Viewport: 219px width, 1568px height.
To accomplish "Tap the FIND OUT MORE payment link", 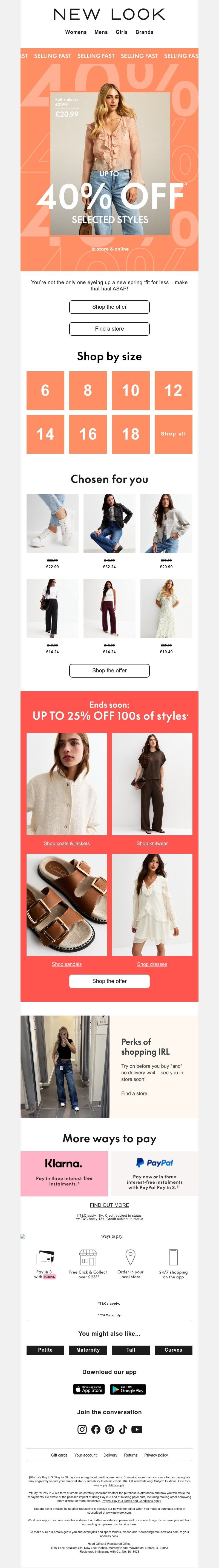I will 109,1205.
